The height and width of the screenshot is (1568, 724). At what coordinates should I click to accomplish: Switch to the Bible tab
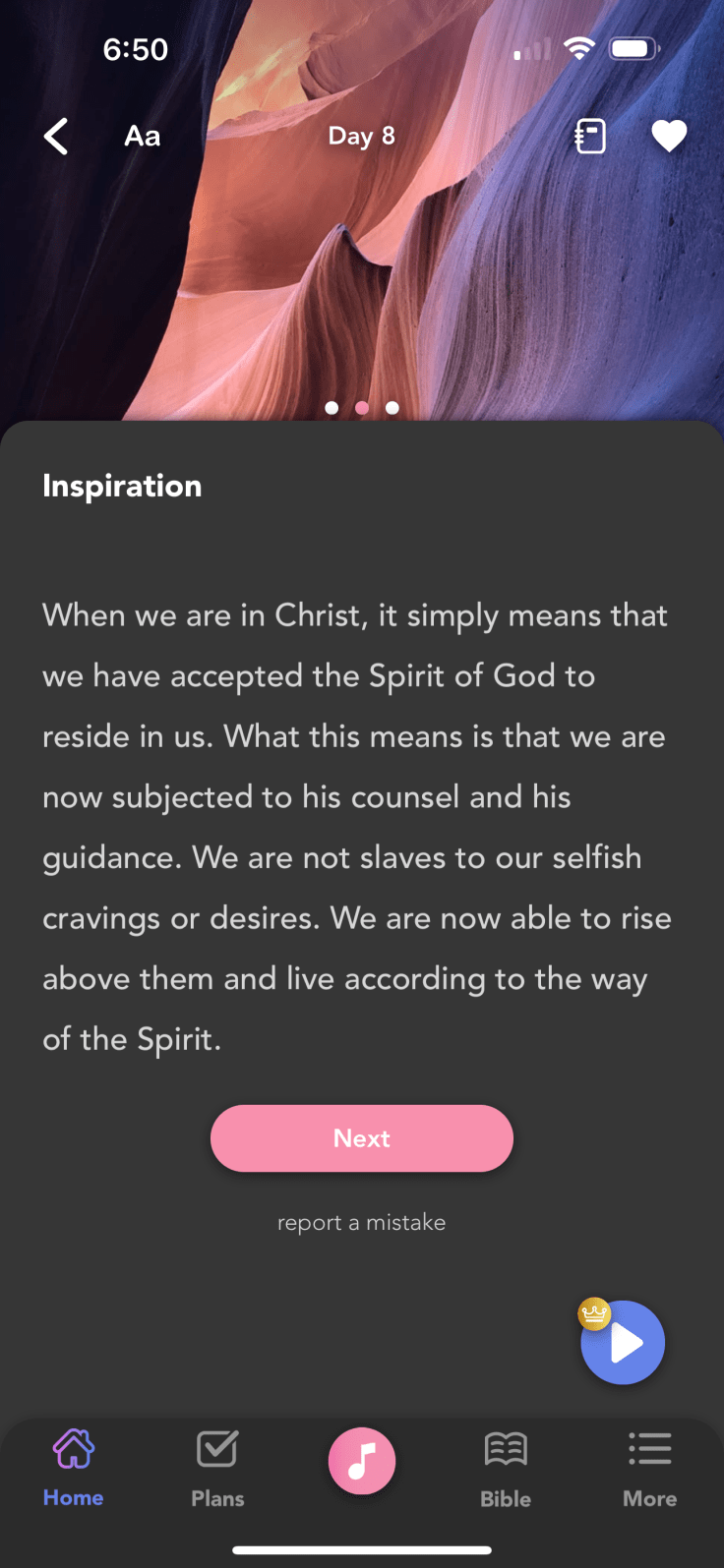(x=506, y=1468)
